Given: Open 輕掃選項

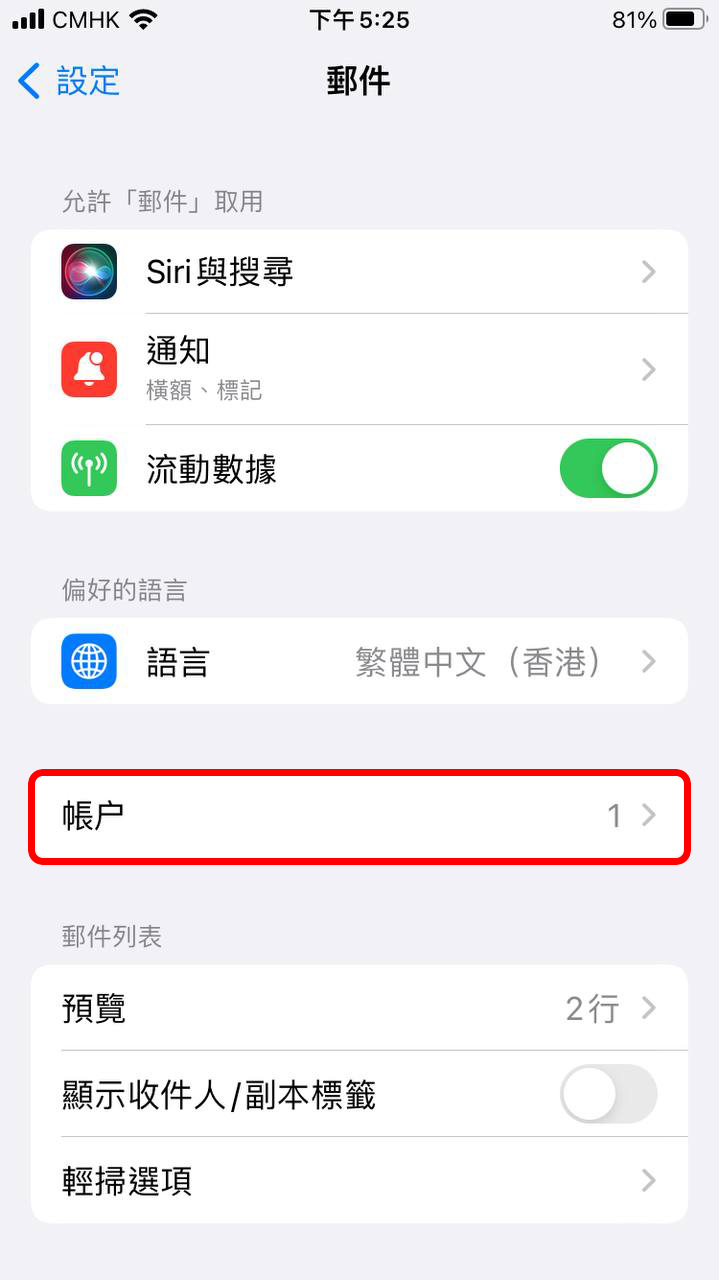Looking at the screenshot, I should click(x=359, y=1181).
